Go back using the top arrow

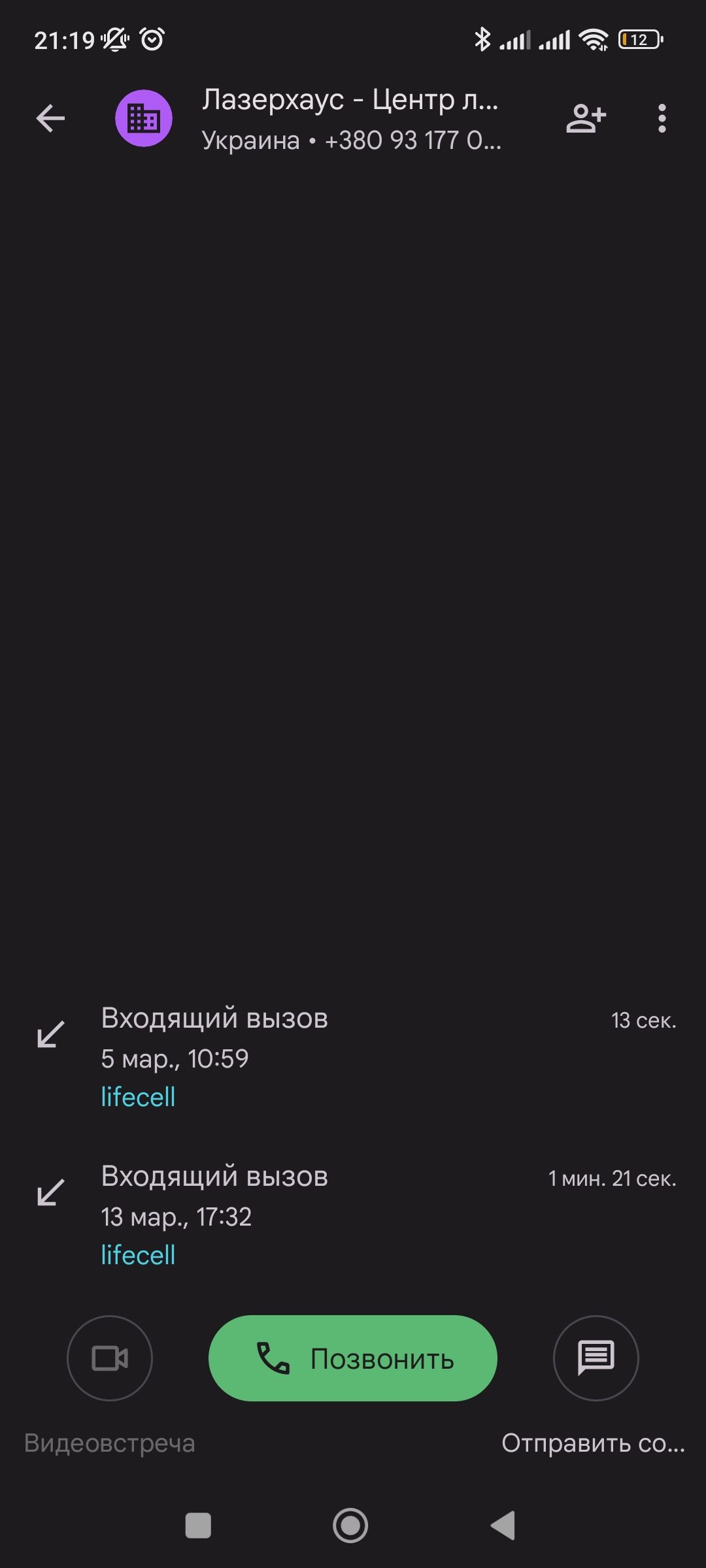click(x=50, y=118)
